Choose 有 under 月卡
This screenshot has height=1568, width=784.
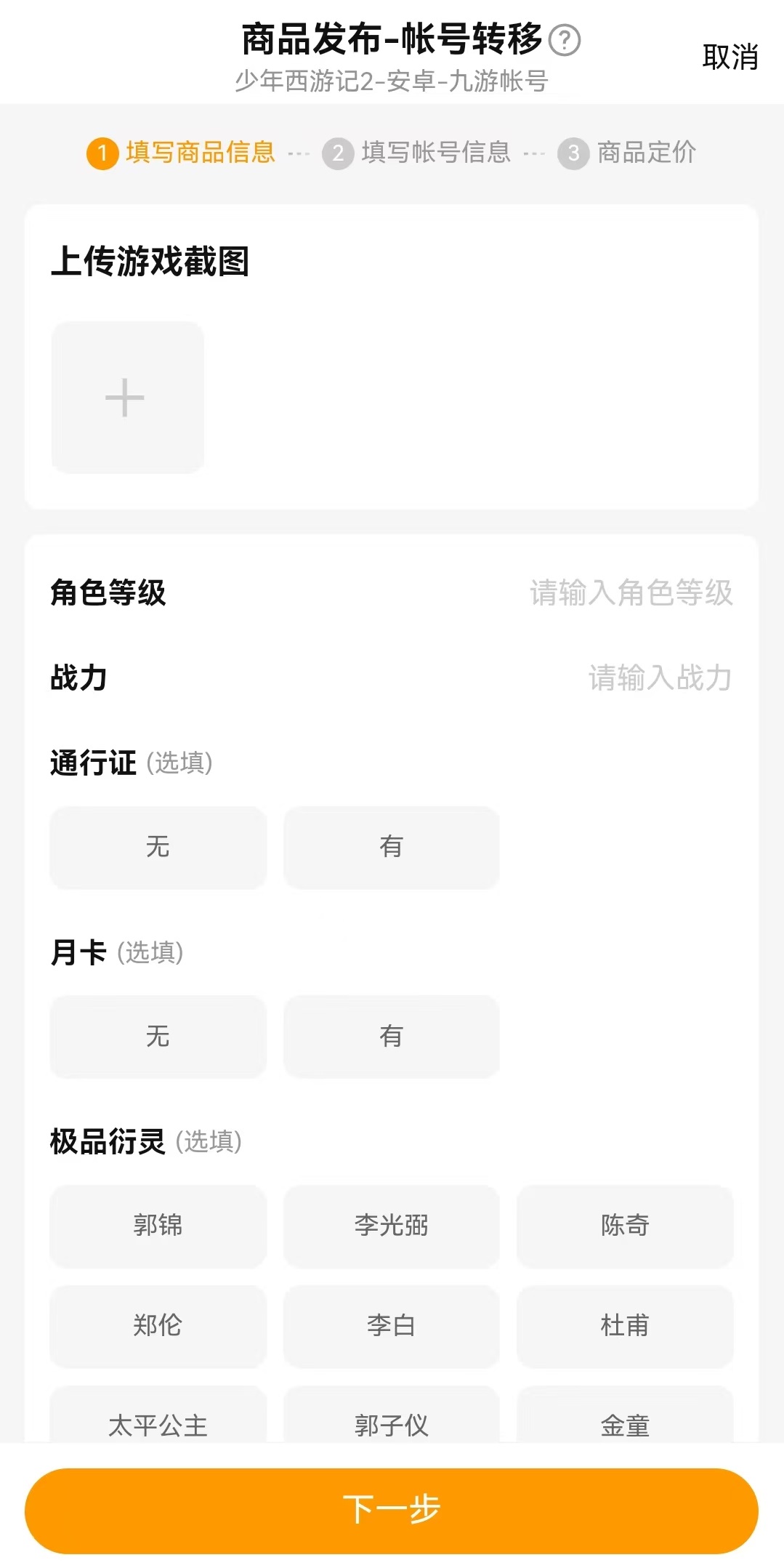point(391,1036)
